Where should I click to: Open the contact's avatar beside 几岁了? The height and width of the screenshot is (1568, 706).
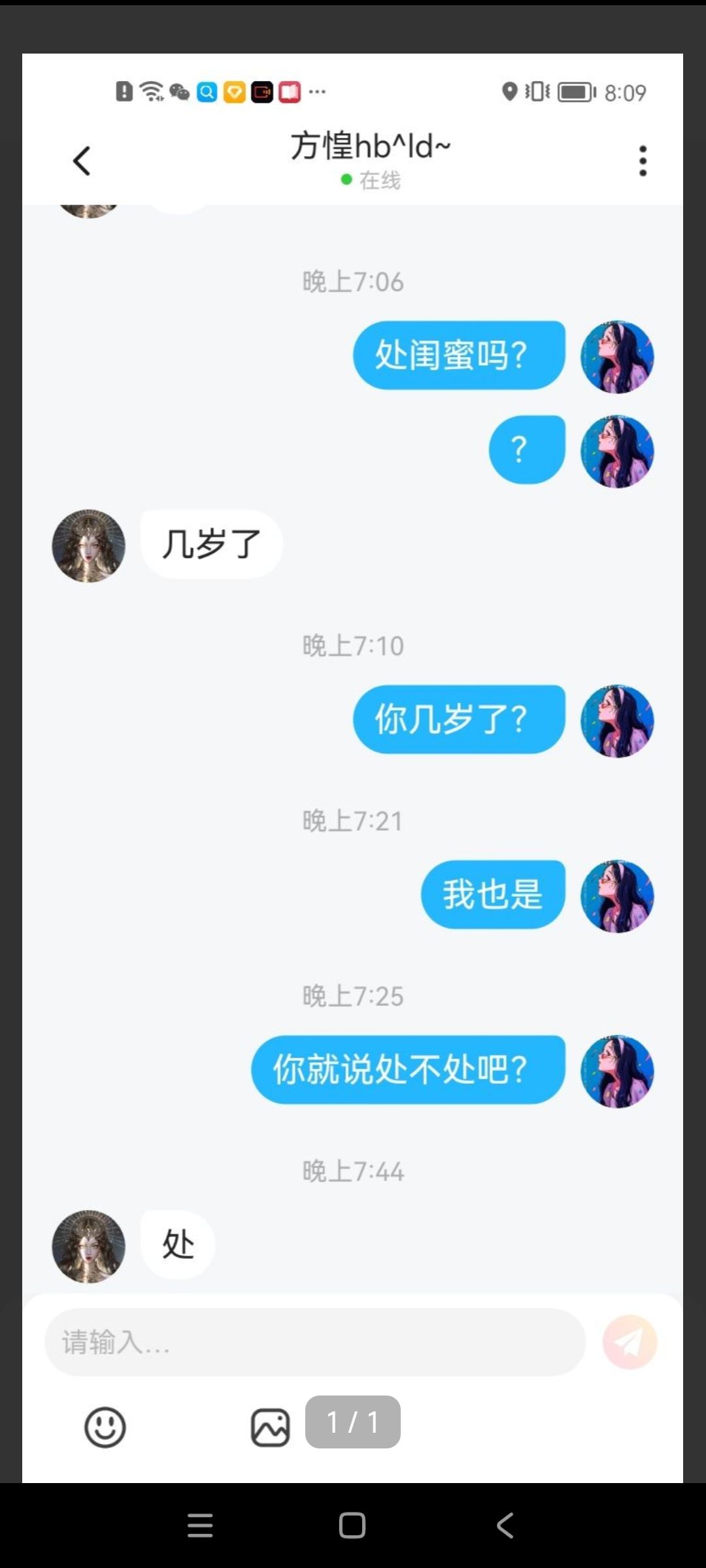[x=88, y=546]
